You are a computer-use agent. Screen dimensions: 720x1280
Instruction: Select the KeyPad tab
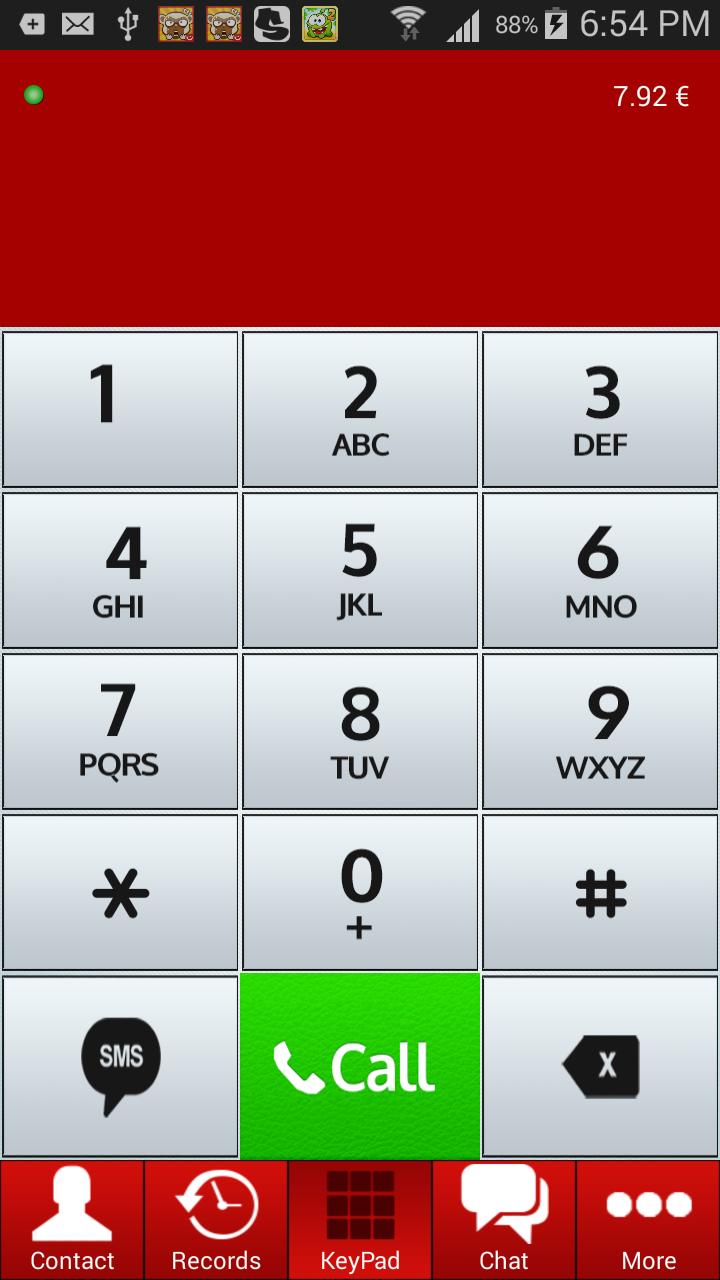tap(360, 1220)
